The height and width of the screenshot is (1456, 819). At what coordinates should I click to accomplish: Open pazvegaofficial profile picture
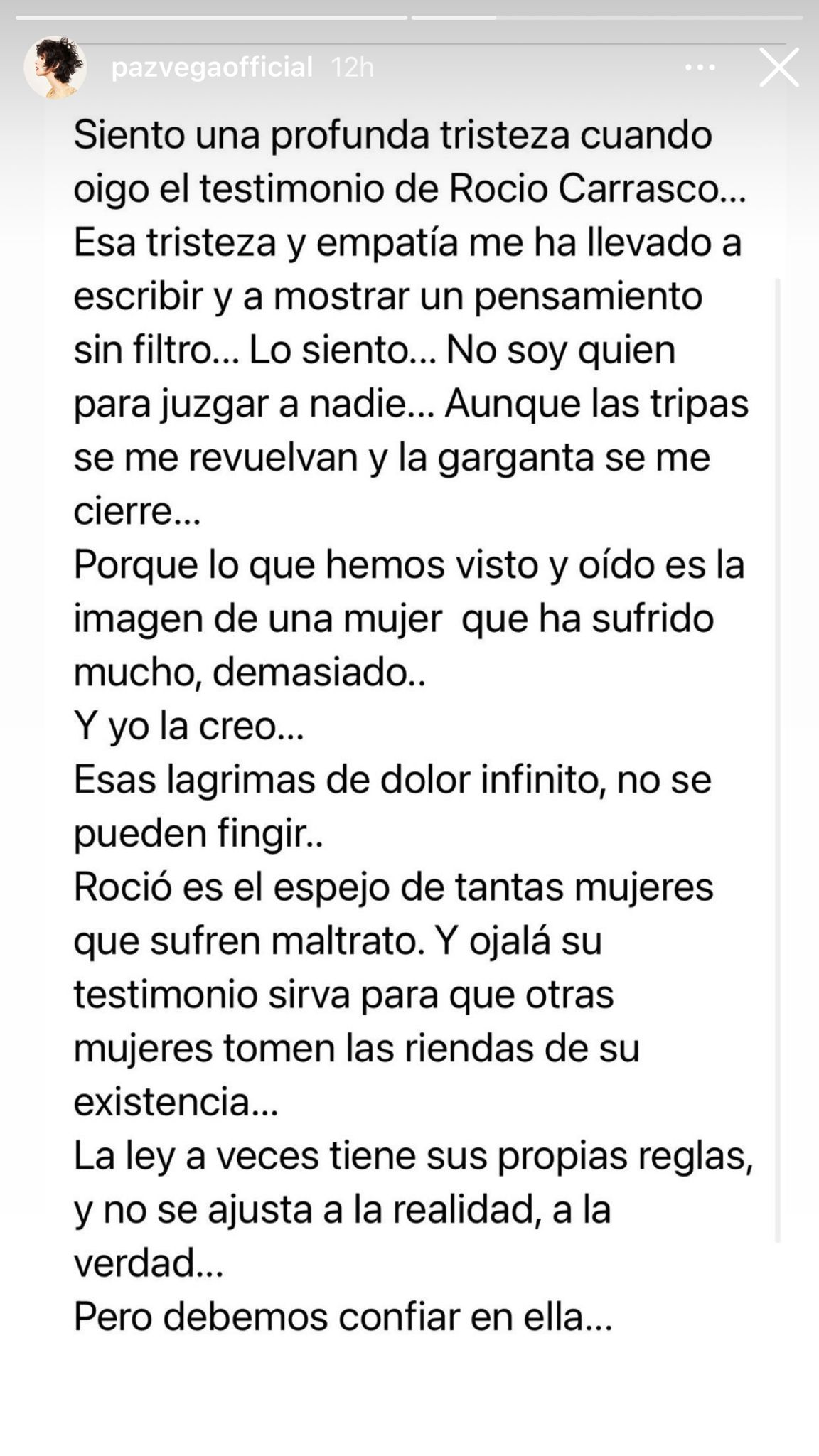click(x=55, y=68)
